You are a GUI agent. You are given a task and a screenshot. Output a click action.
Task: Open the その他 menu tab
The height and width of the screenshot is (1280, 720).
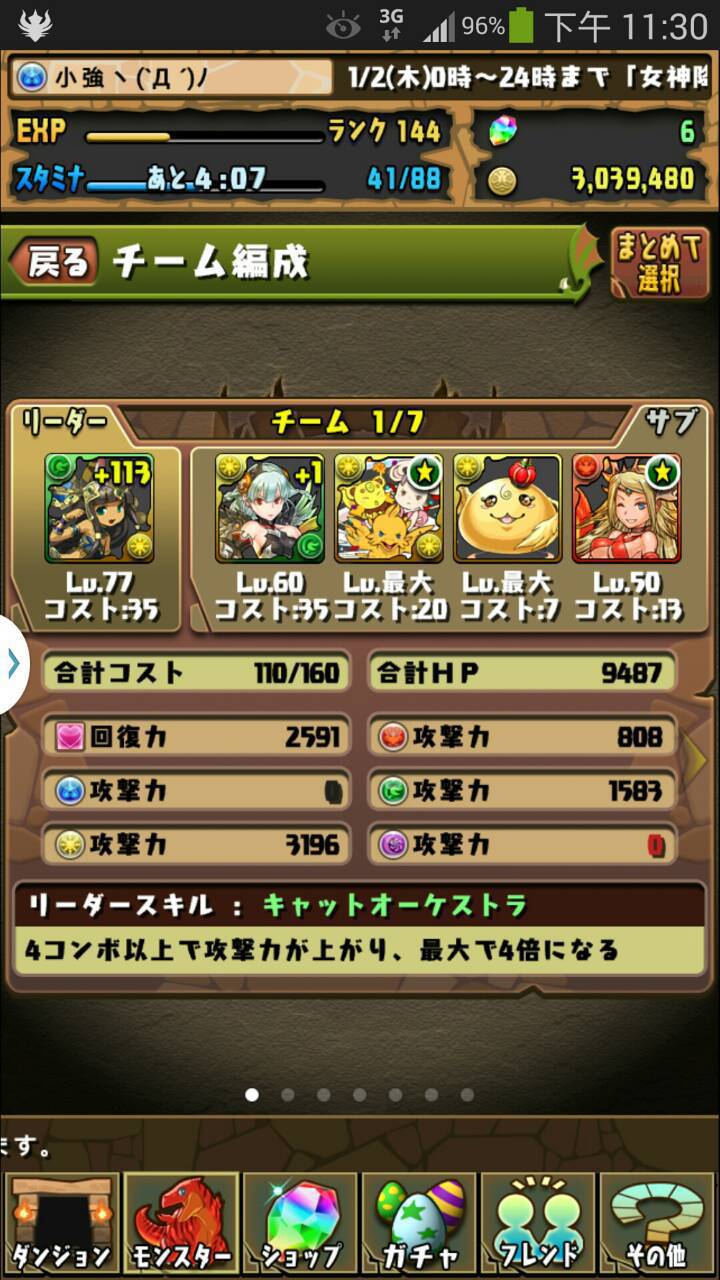click(658, 1224)
